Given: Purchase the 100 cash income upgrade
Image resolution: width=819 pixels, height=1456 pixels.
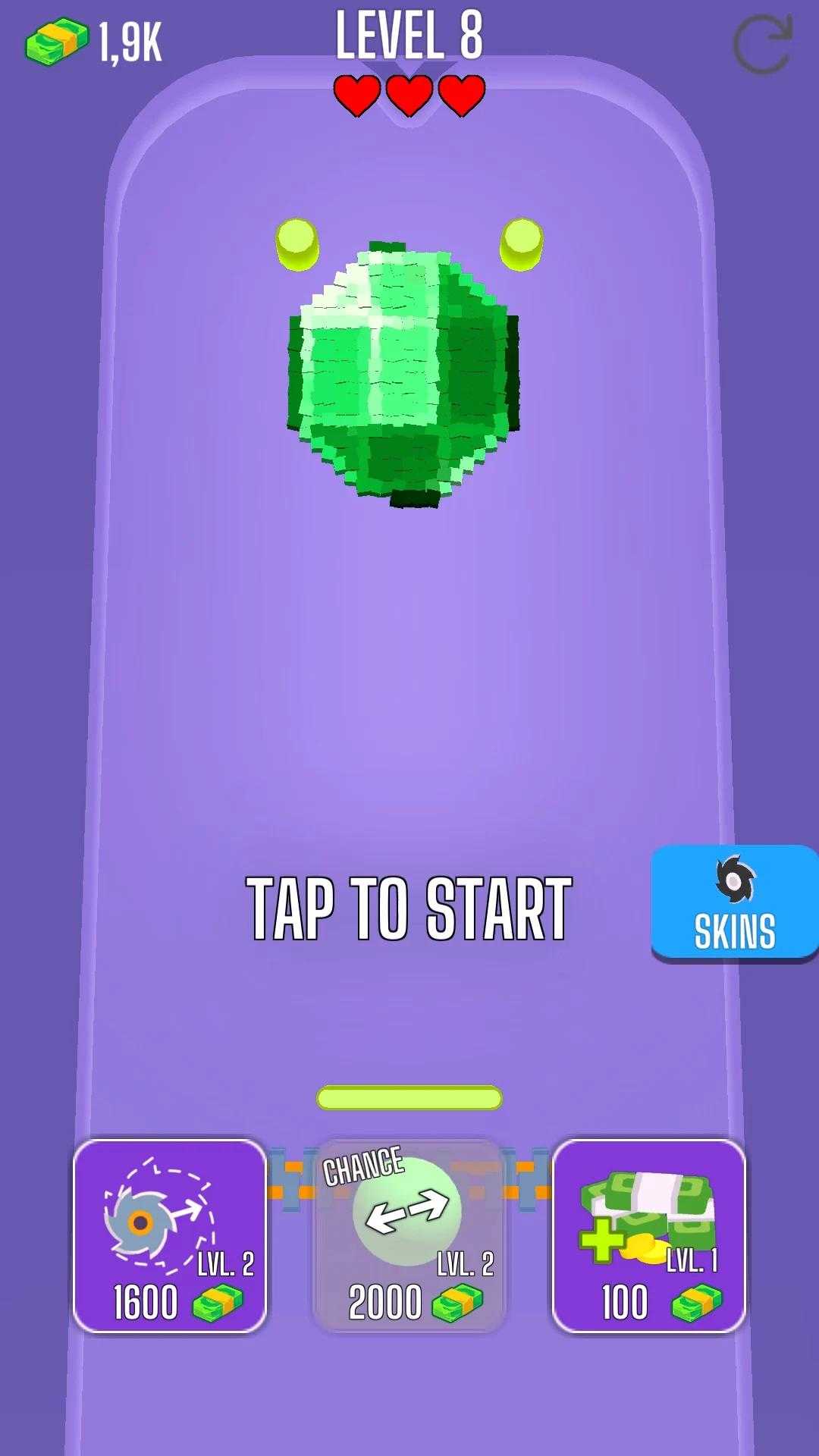Looking at the screenshot, I should (x=649, y=1236).
